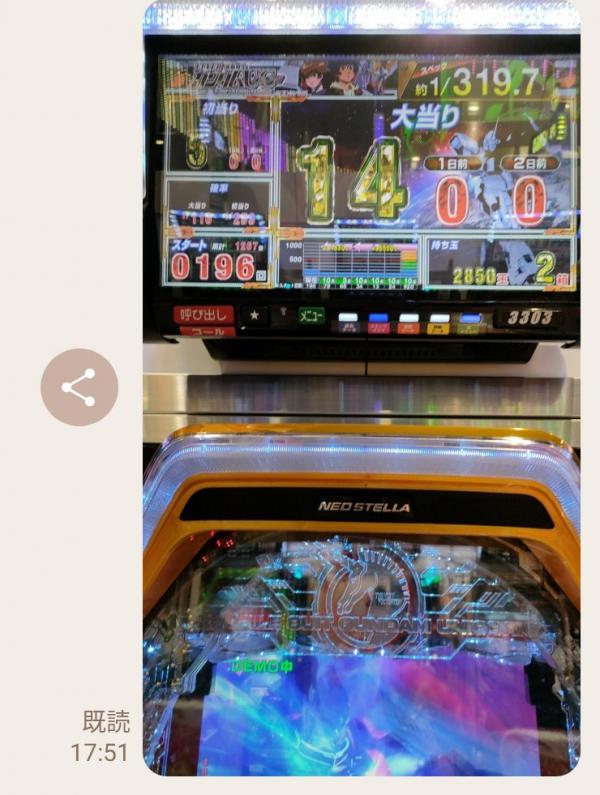Image resolution: width=600 pixels, height=795 pixels.
Task: Open the sent pachinko machine photo
Action: click(362, 388)
